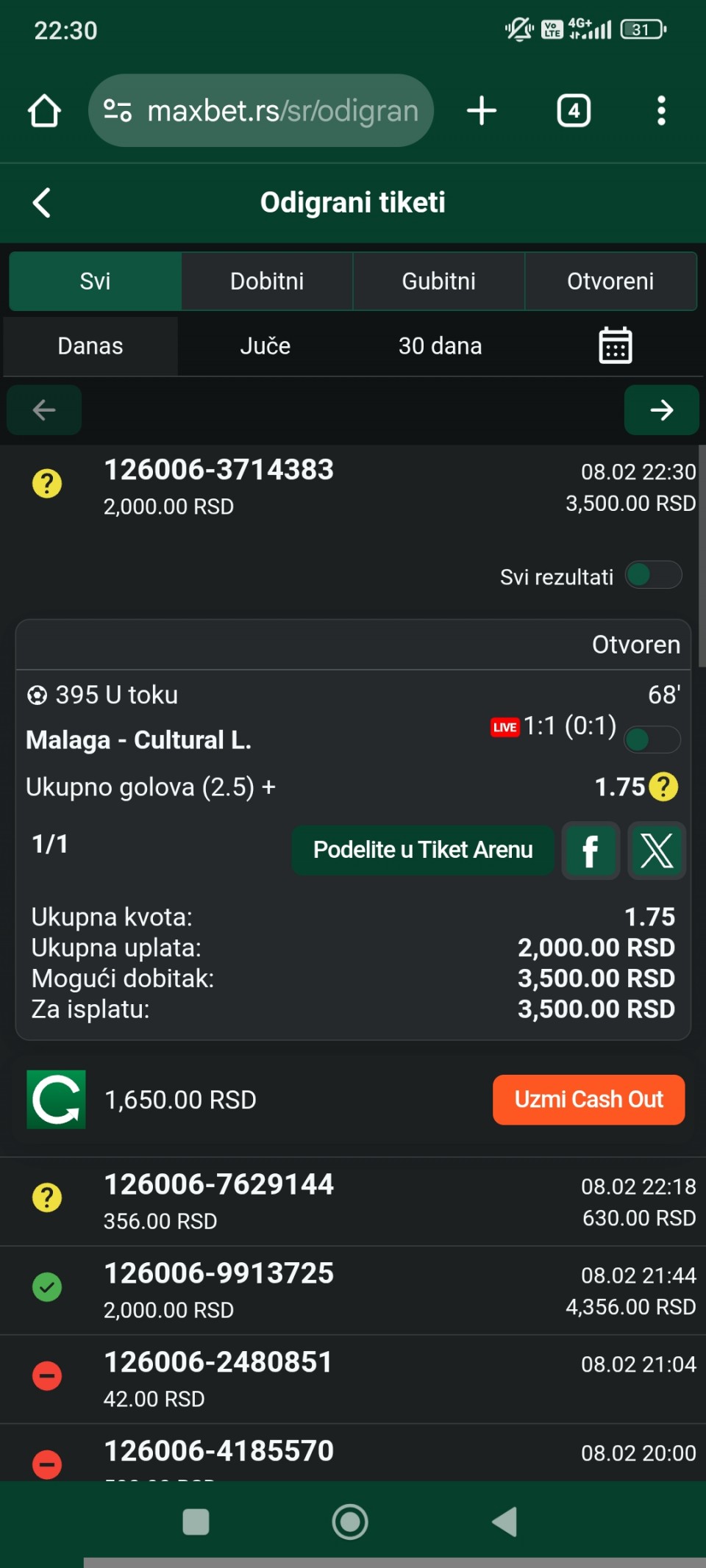Go back from Odigrani tiketi
706x1568 pixels.
coord(42,203)
